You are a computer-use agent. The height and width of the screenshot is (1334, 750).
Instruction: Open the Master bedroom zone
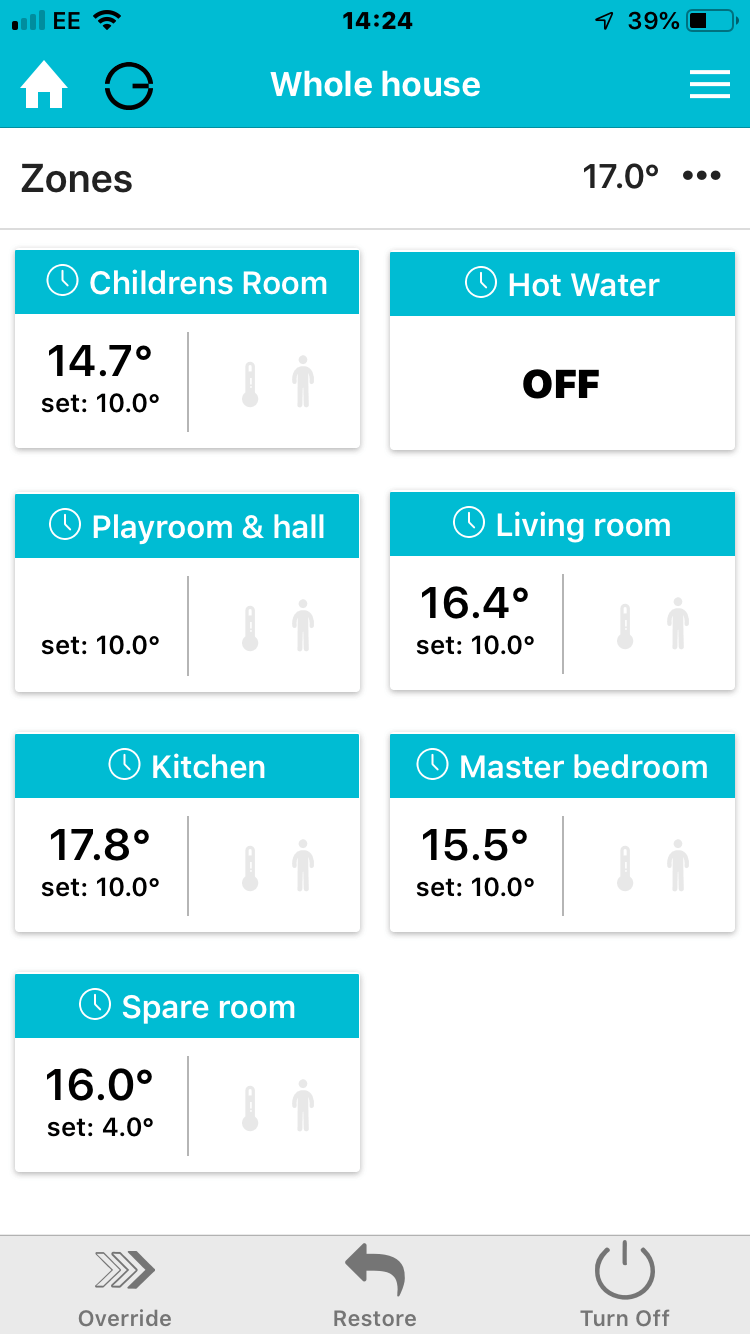coord(562,833)
